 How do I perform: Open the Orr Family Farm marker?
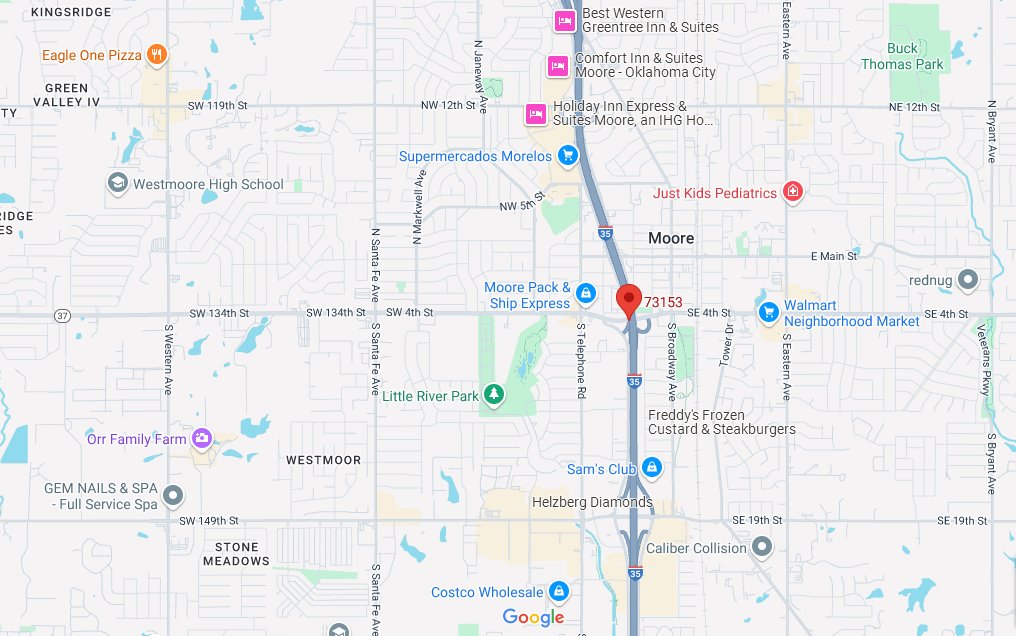[x=202, y=439]
